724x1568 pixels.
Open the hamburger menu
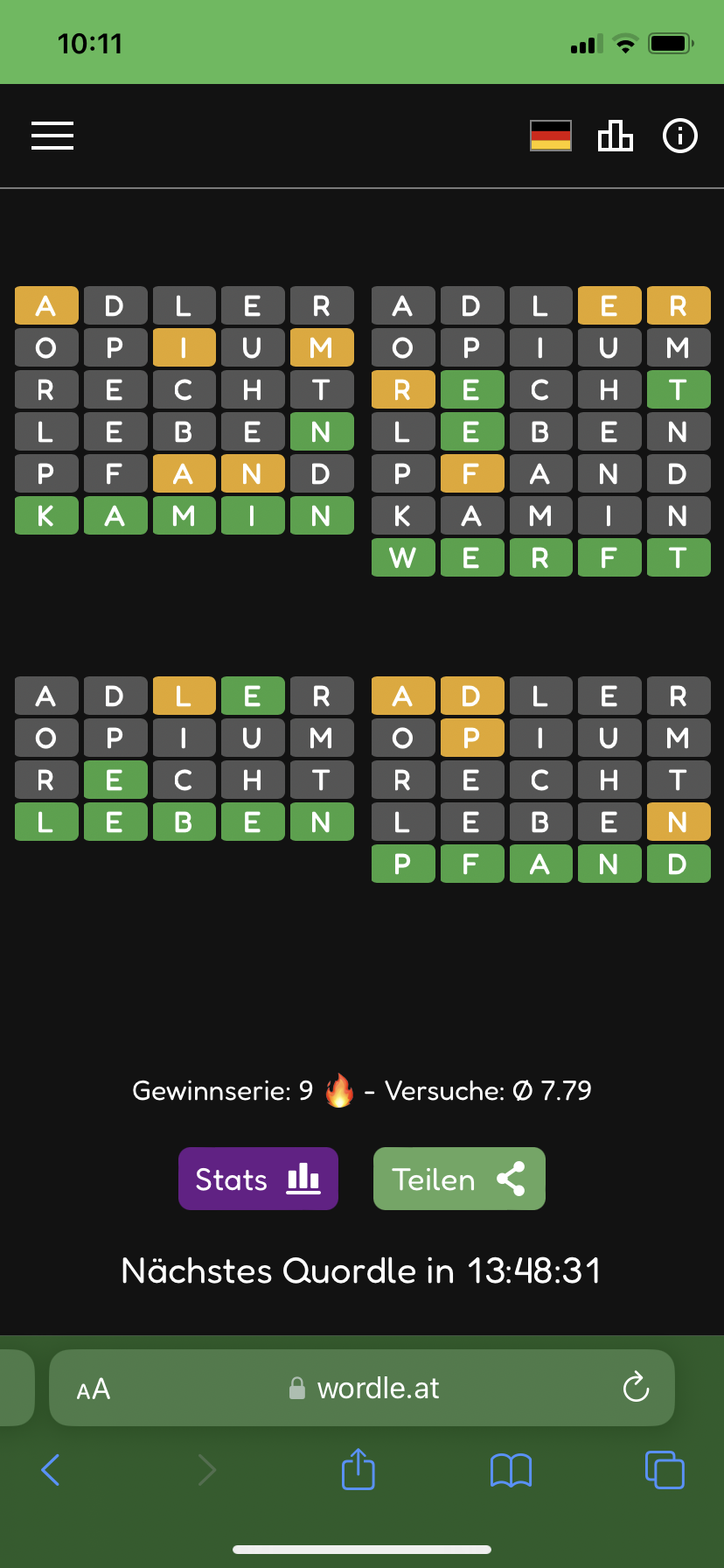coord(52,136)
